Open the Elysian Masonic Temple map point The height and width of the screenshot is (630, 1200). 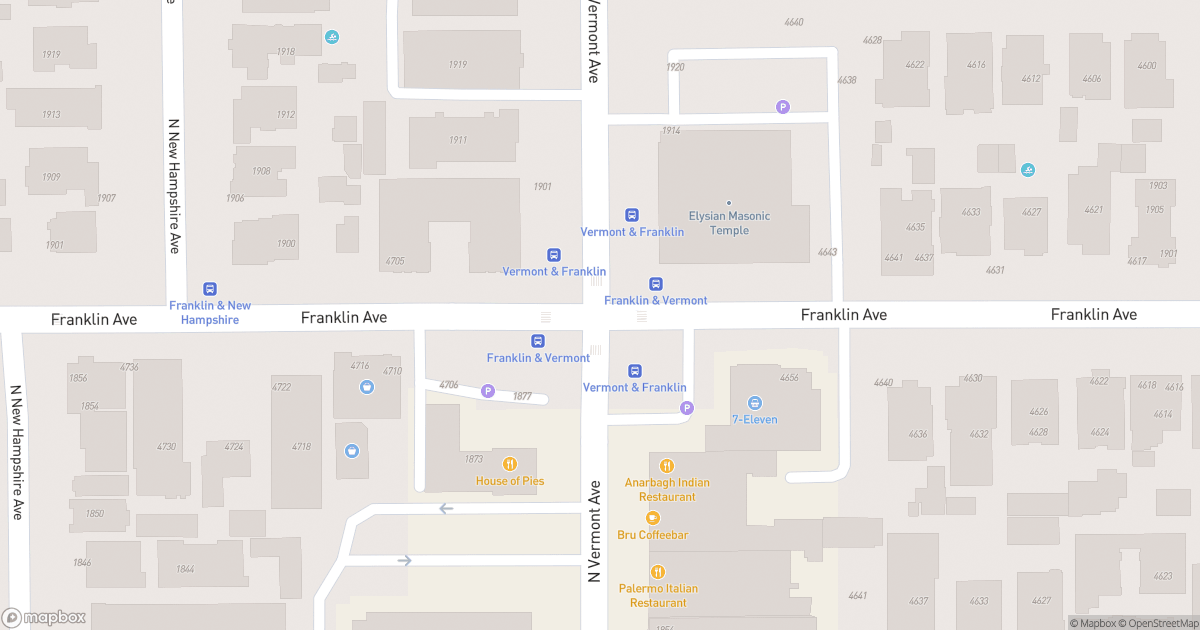(729, 203)
